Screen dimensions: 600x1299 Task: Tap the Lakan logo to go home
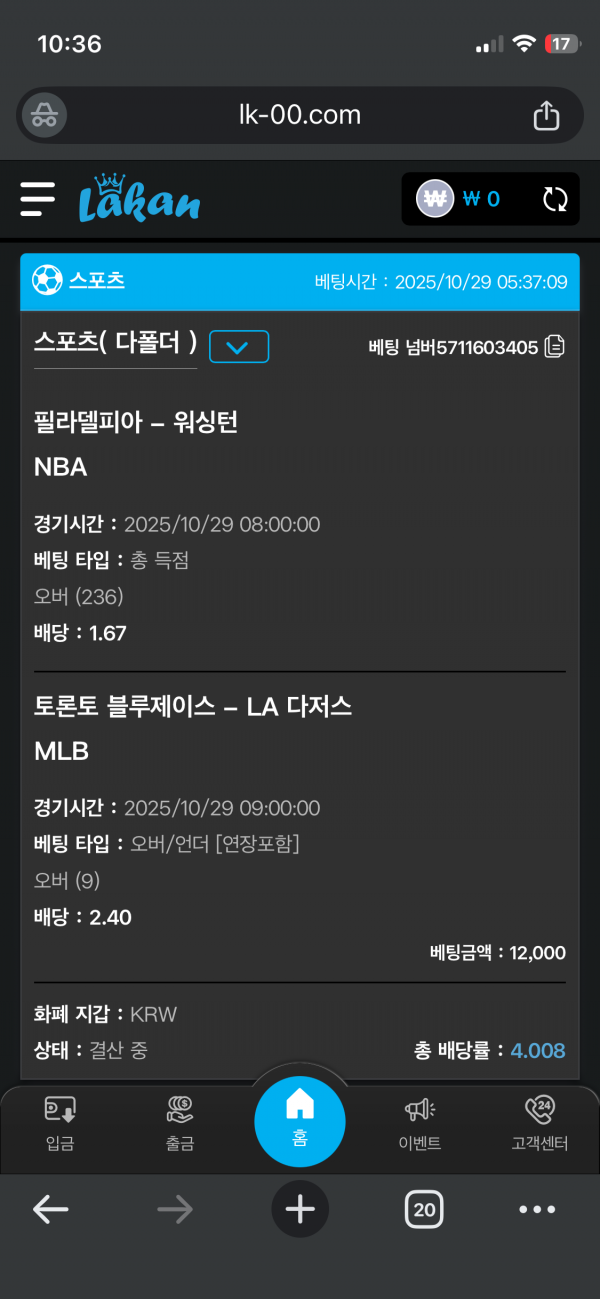click(139, 198)
